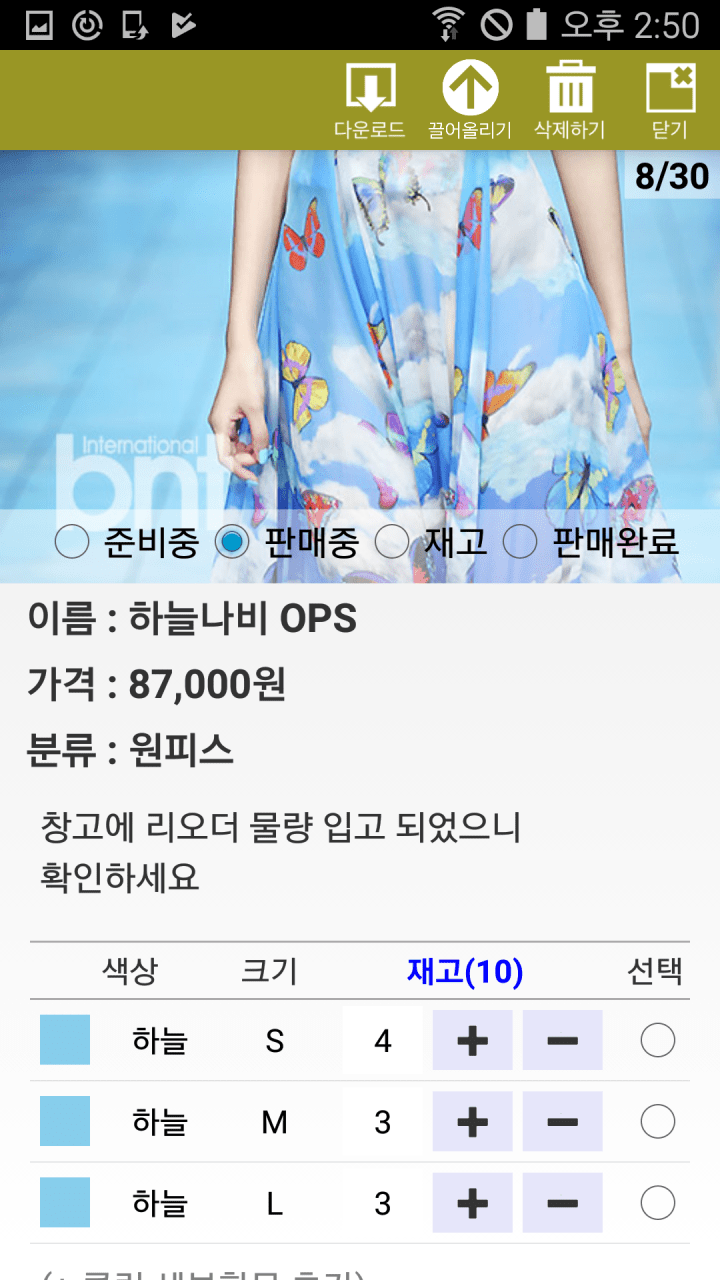This screenshot has width=720, height=1280.
Task: Increase stock for size L
Action: pos(472,1203)
